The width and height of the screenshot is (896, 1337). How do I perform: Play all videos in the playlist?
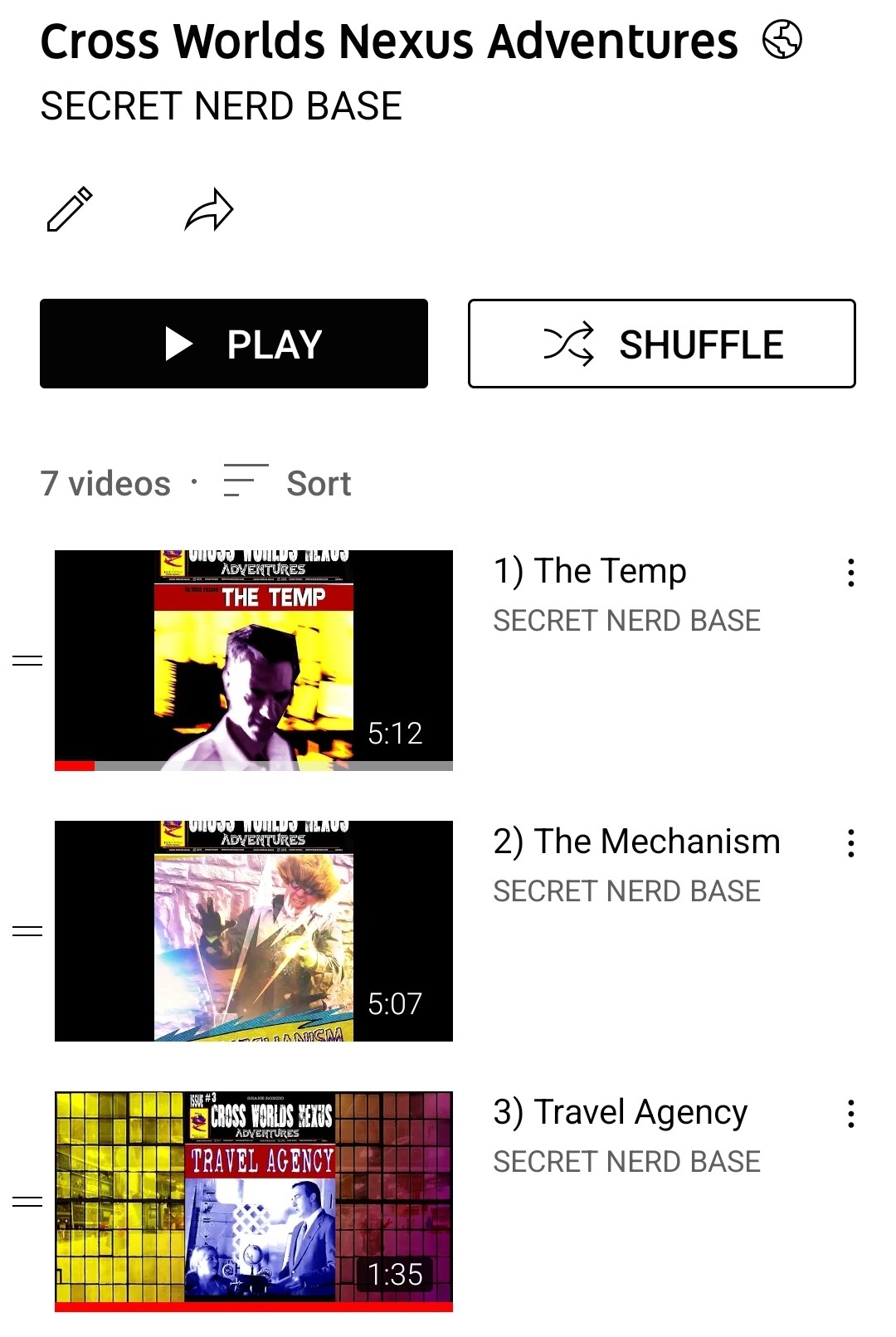coord(234,344)
